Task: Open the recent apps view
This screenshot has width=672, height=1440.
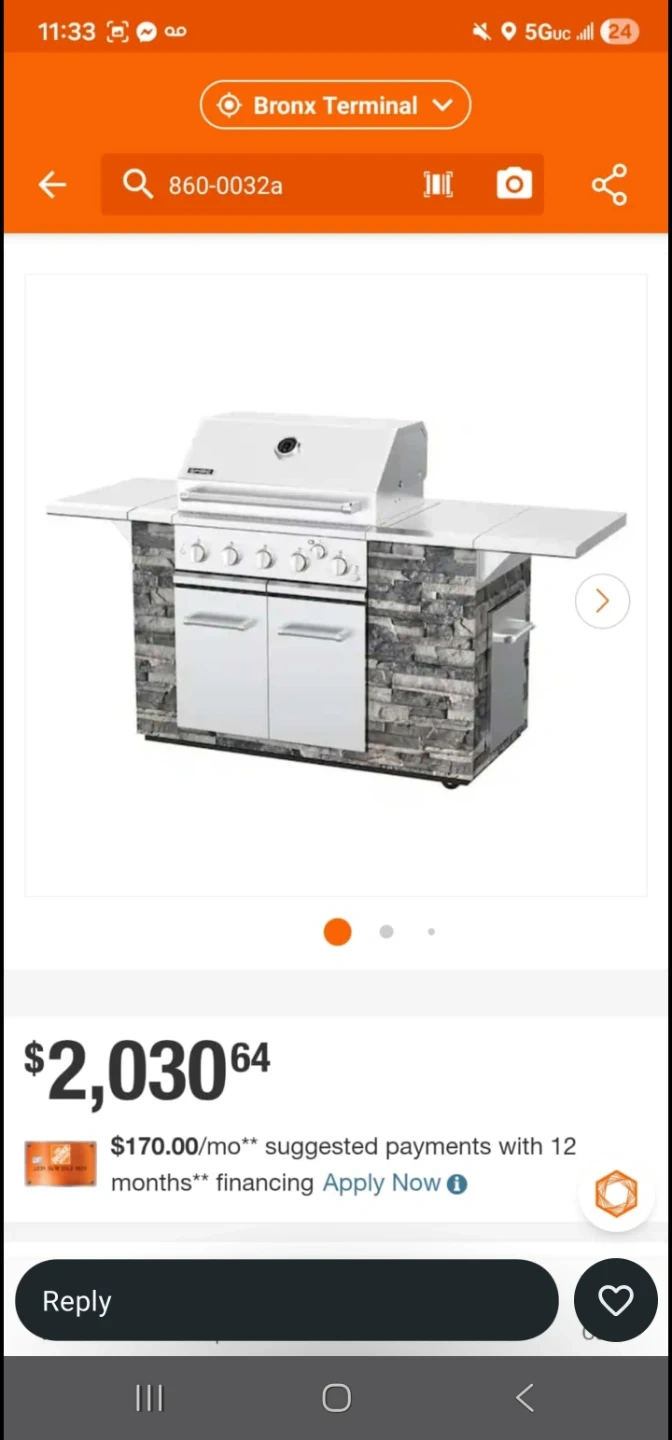Action: pos(149,1398)
